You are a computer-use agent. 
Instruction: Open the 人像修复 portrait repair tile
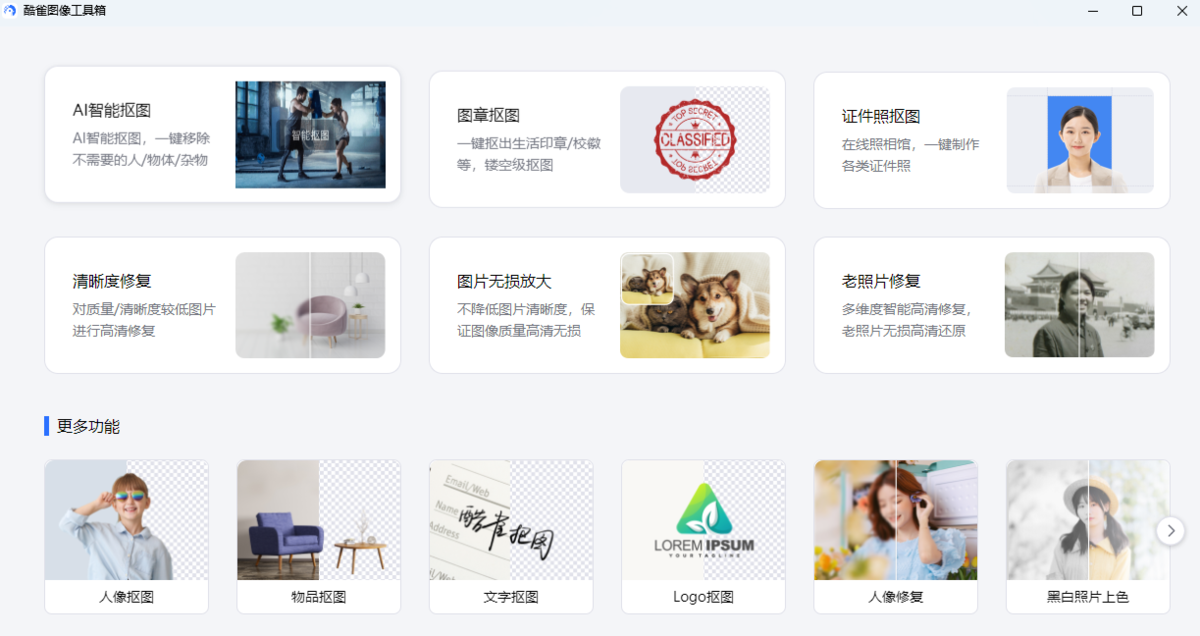coord(895,536)
